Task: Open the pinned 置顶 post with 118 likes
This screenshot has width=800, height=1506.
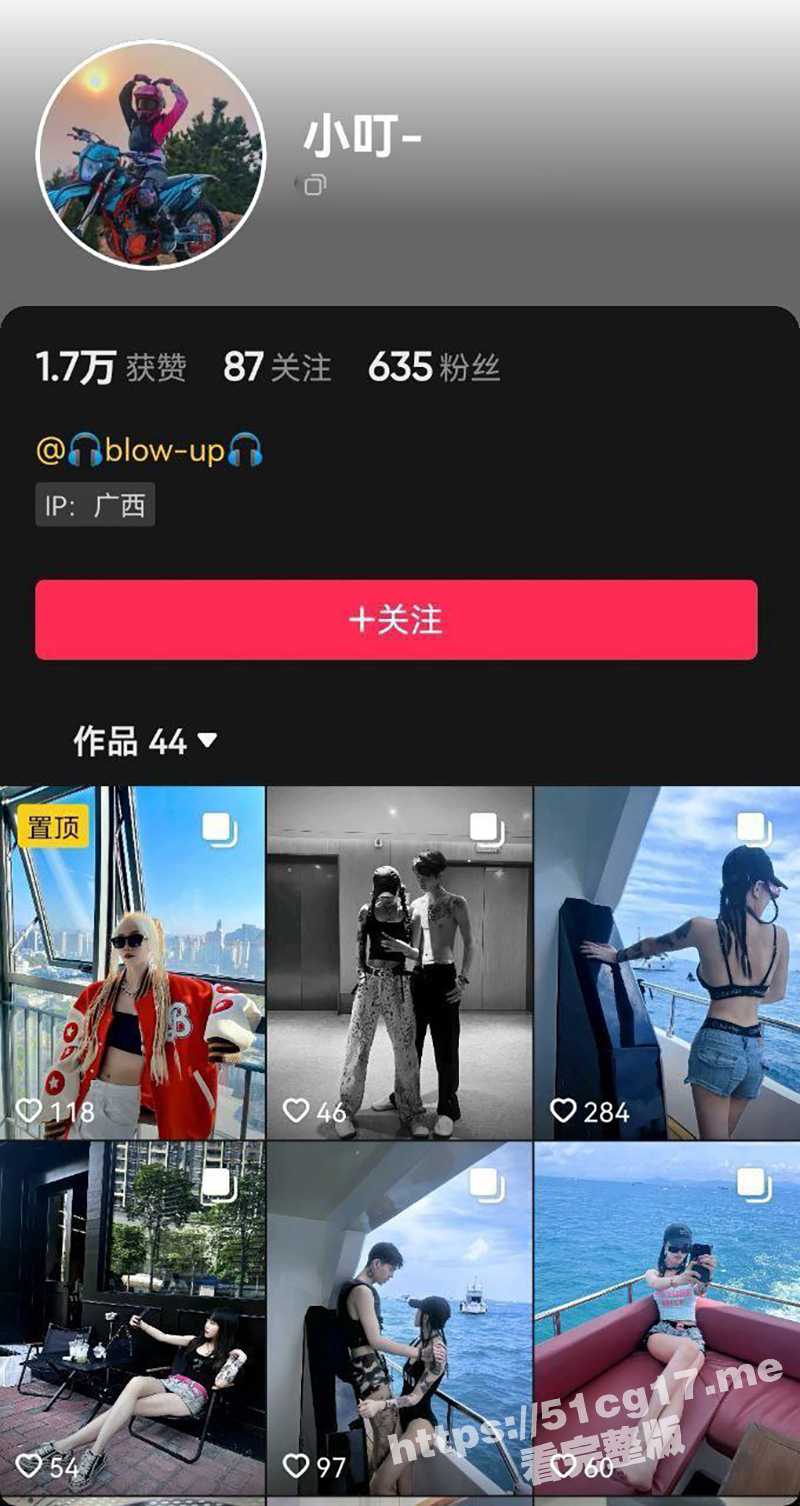Action: point(132,963)
